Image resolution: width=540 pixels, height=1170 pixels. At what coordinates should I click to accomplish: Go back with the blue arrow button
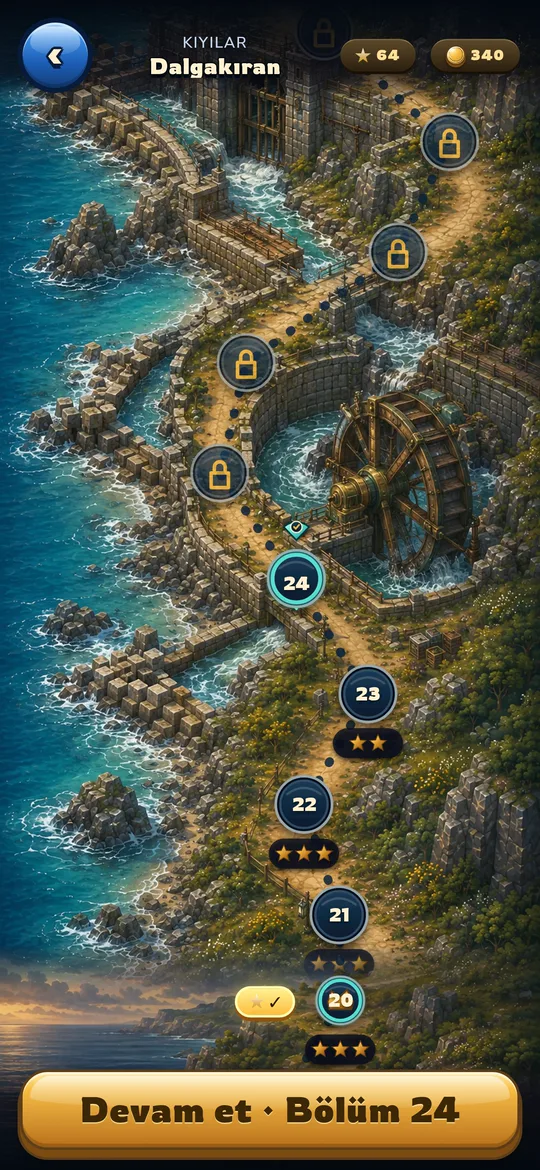[56, 55]
